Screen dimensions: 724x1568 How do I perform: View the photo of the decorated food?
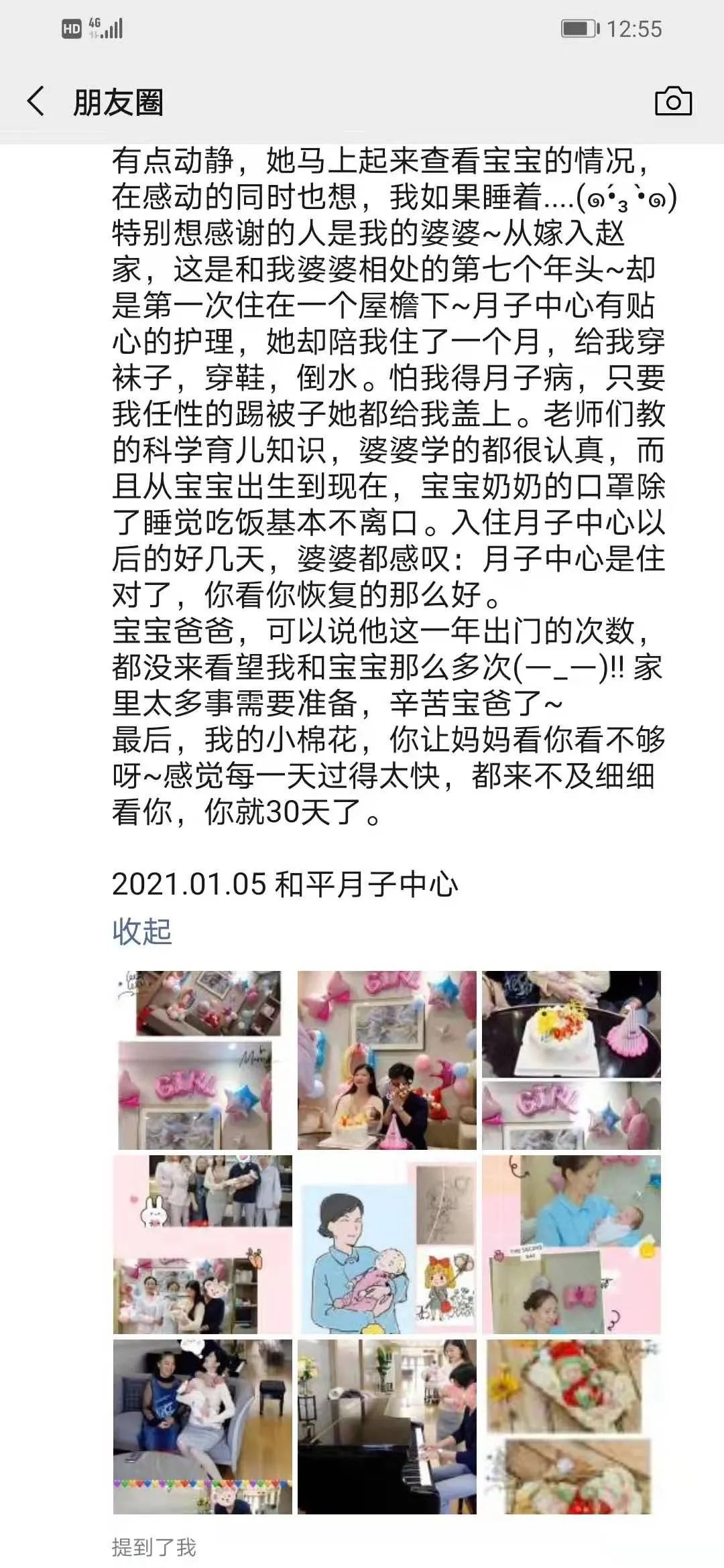point(571,1428)
